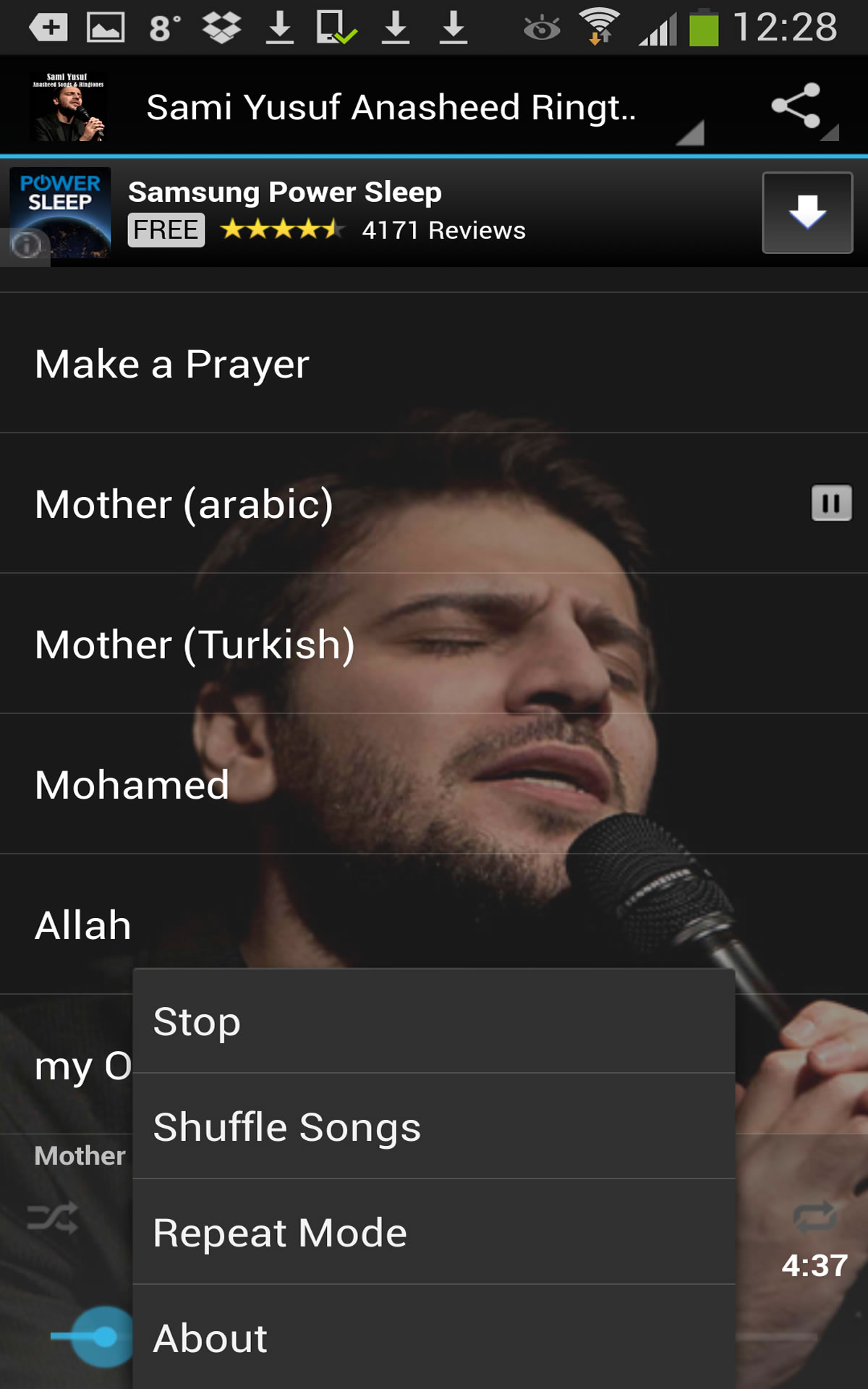
Task: Expand the app title dropdown triangle
Action: pos(691,132)
